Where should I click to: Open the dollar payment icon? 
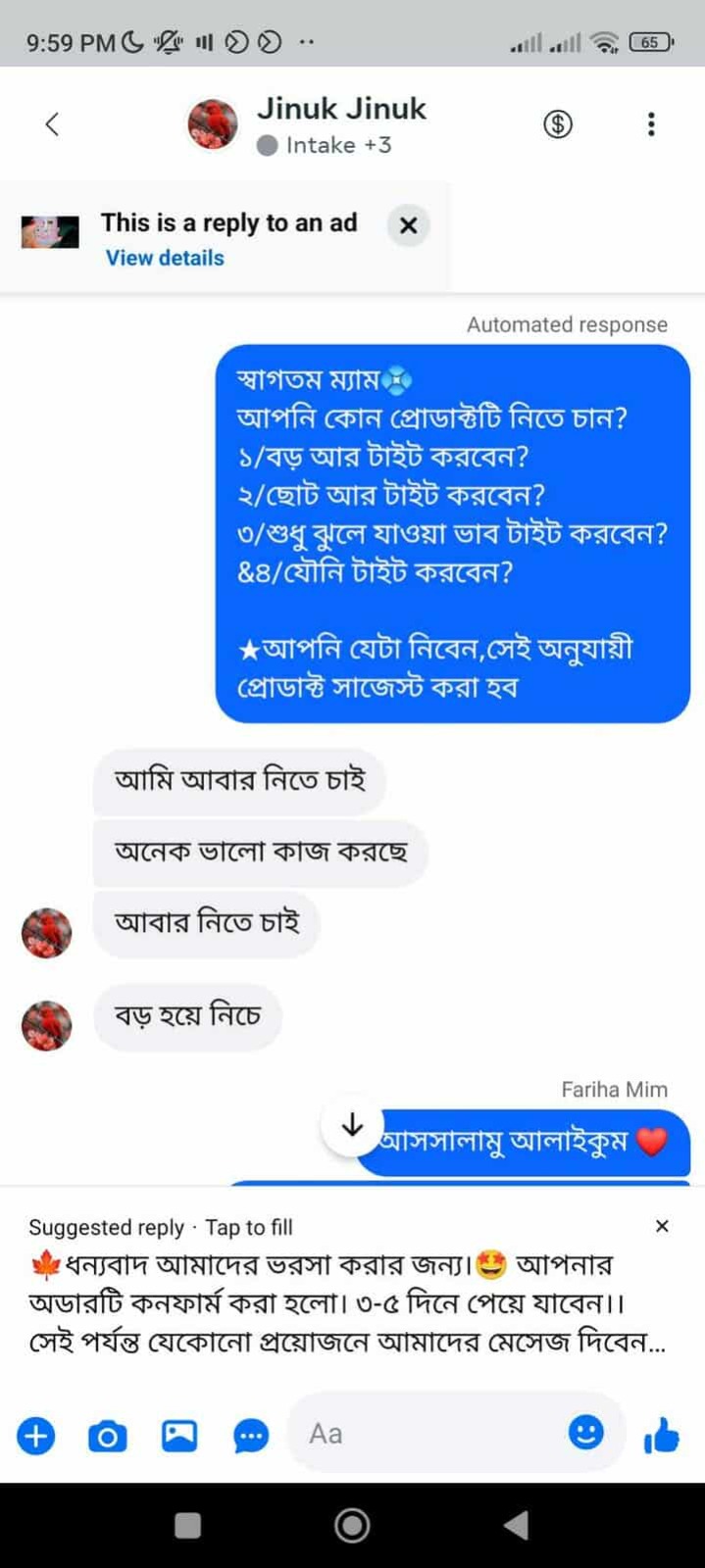(x=558, y=124)
